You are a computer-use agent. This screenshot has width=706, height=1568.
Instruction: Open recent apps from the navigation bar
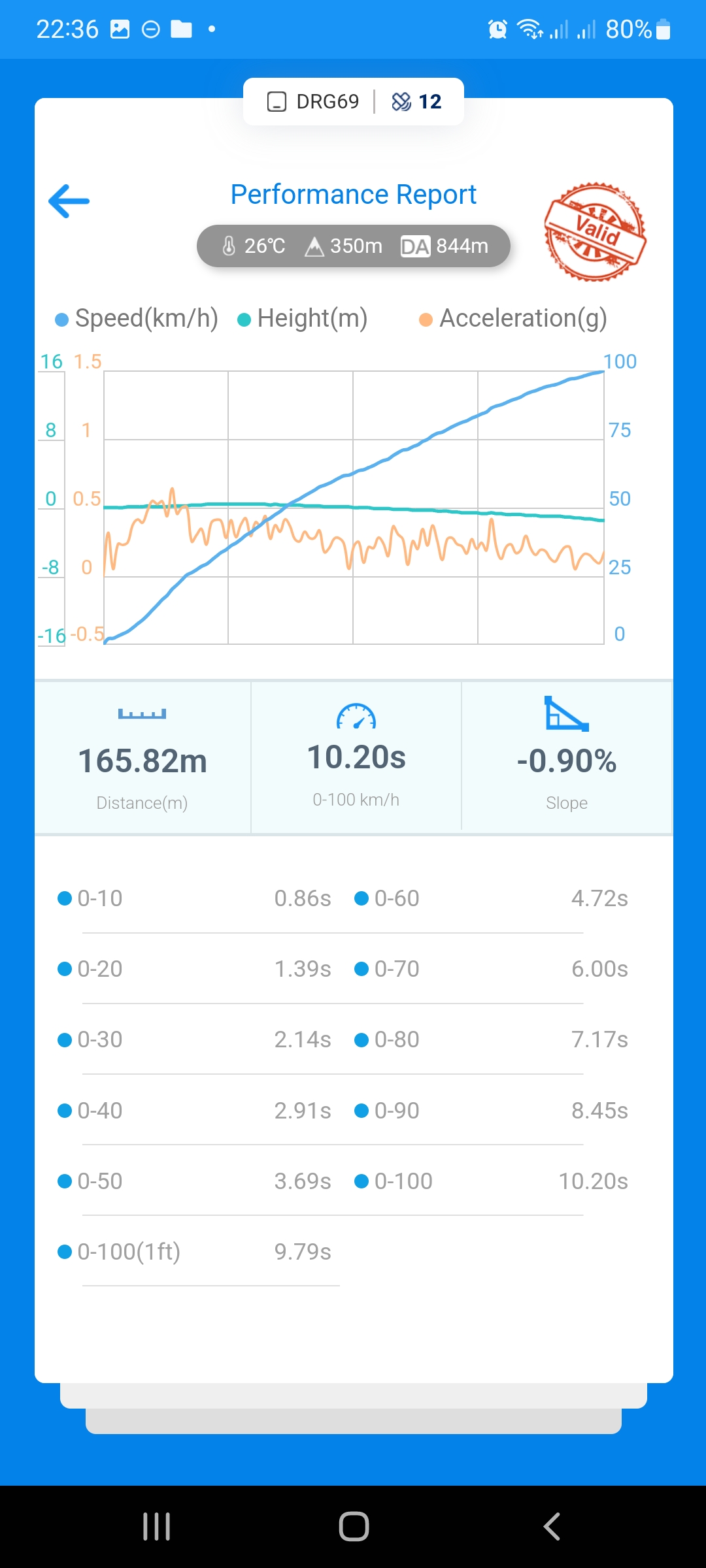[x=157, y=1527]
